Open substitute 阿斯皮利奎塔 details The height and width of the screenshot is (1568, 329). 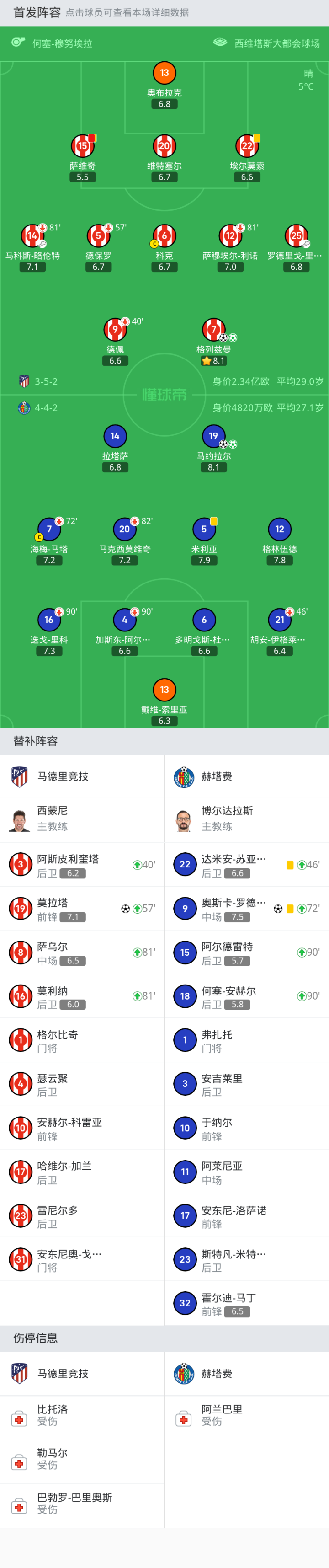coord(82,864)
